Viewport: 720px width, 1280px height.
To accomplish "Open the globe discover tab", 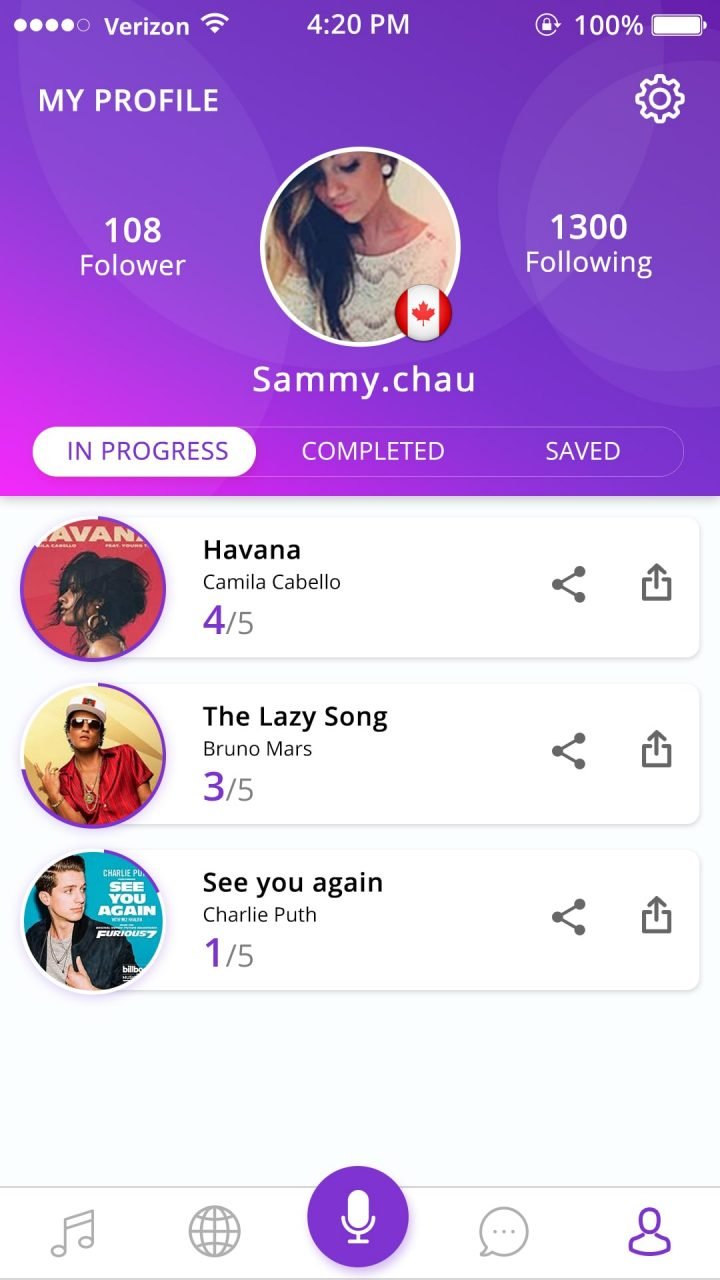I will pyautogui.click(x=215, y=1232).
